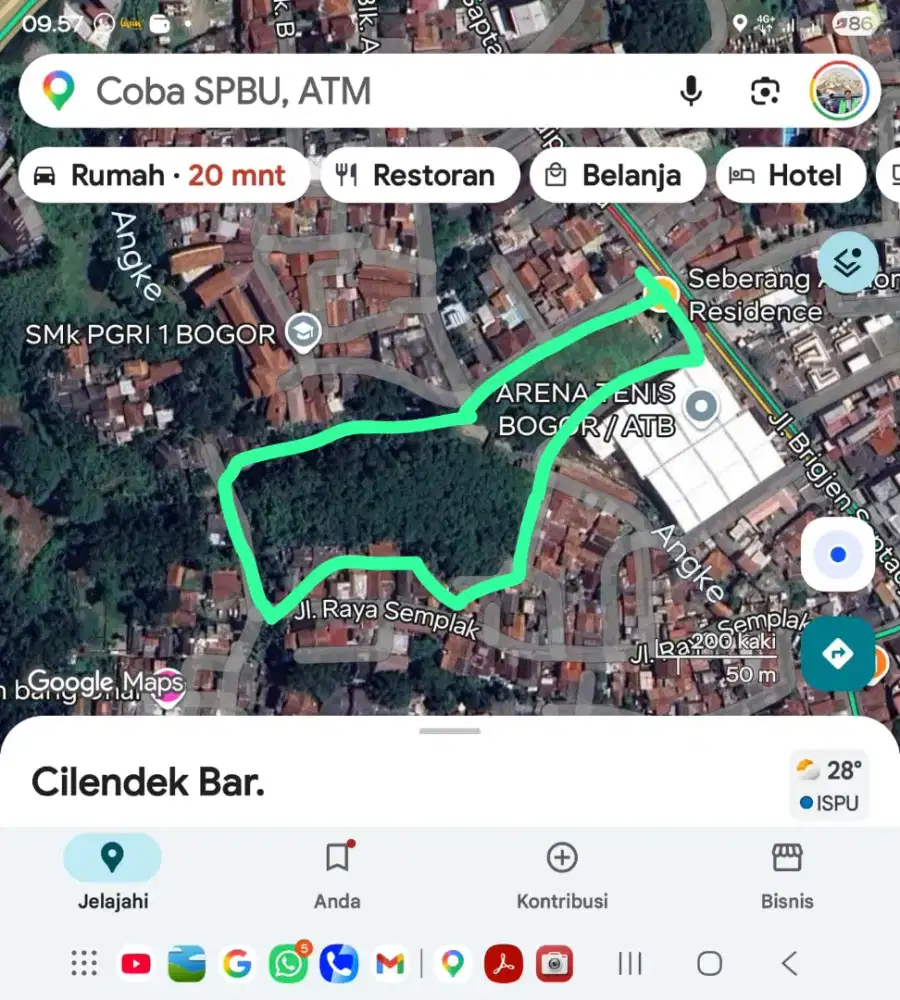
Task: Open Google Lens camera search
Action: click(x=765, y=92)
